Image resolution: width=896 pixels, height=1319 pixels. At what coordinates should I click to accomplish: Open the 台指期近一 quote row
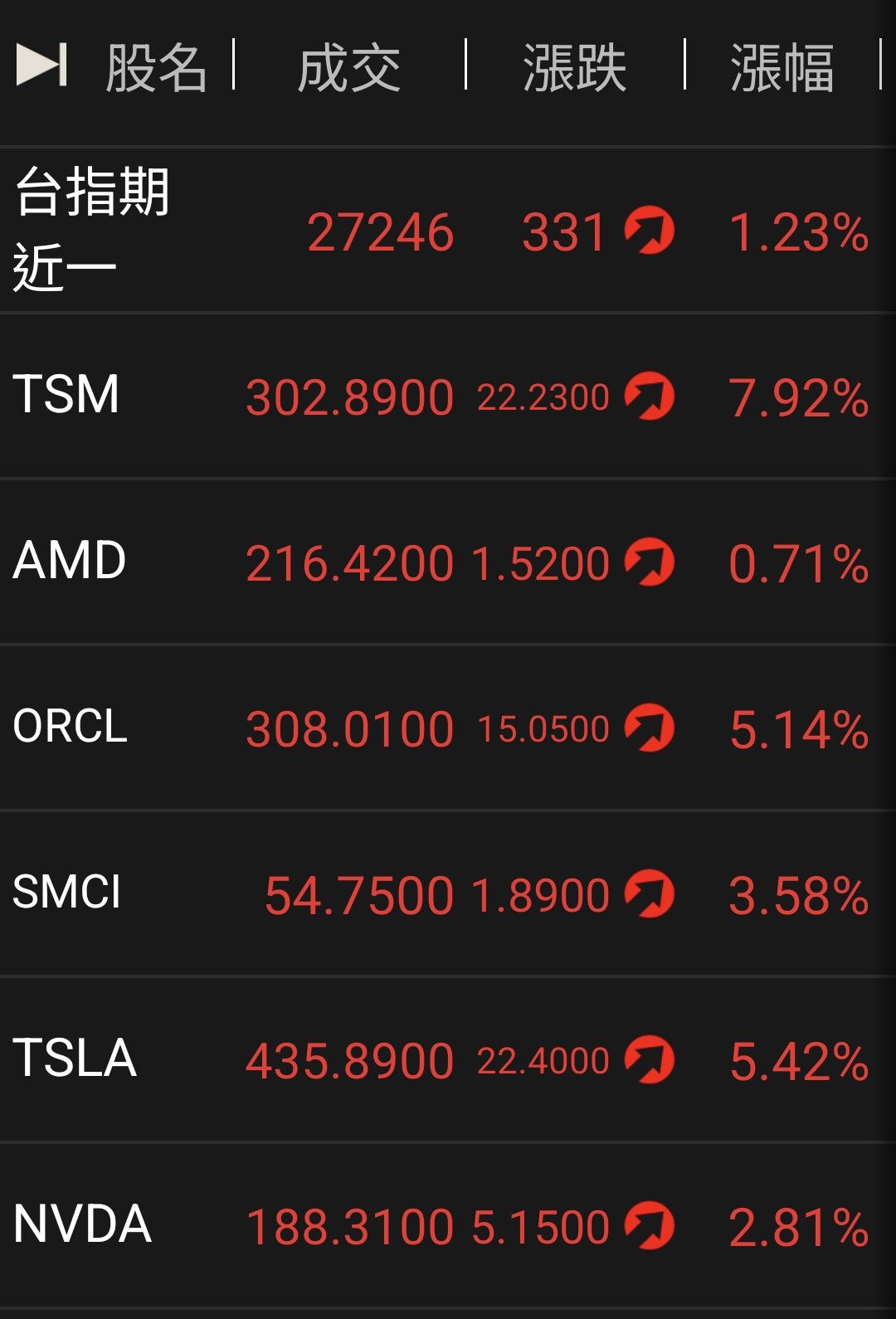click(91, 230)
